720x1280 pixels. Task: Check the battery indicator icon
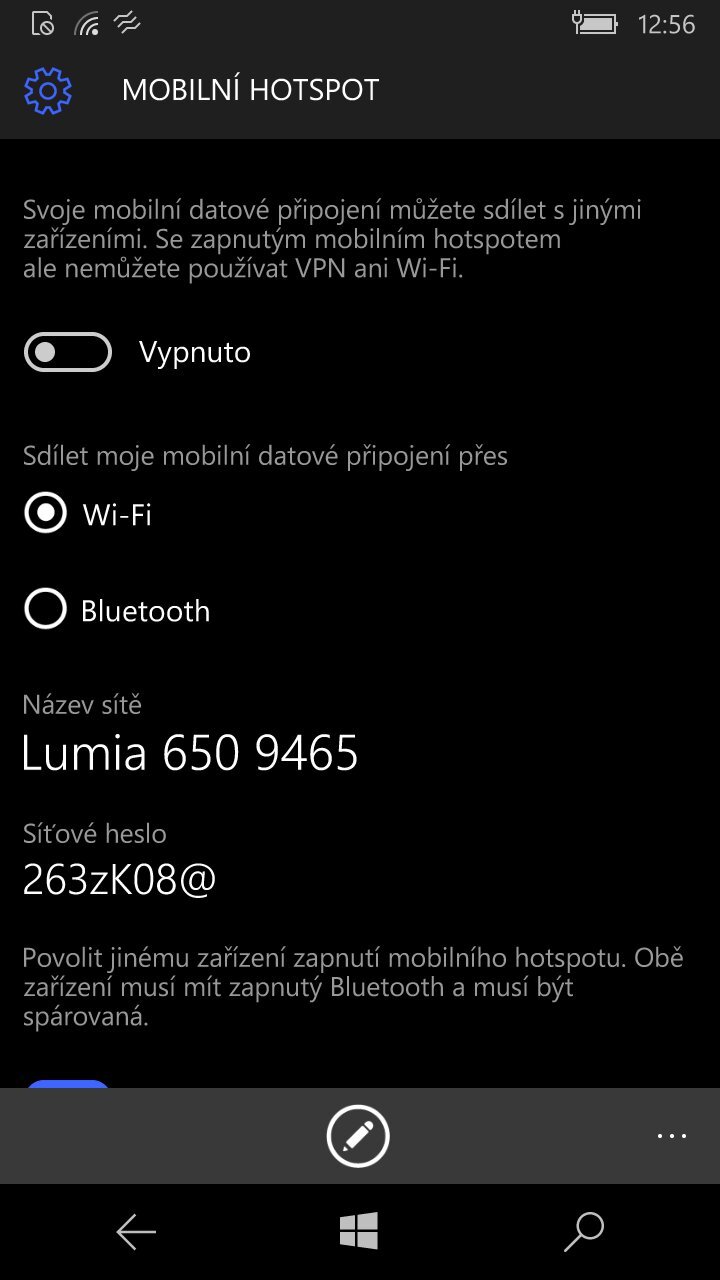[597, 24]
